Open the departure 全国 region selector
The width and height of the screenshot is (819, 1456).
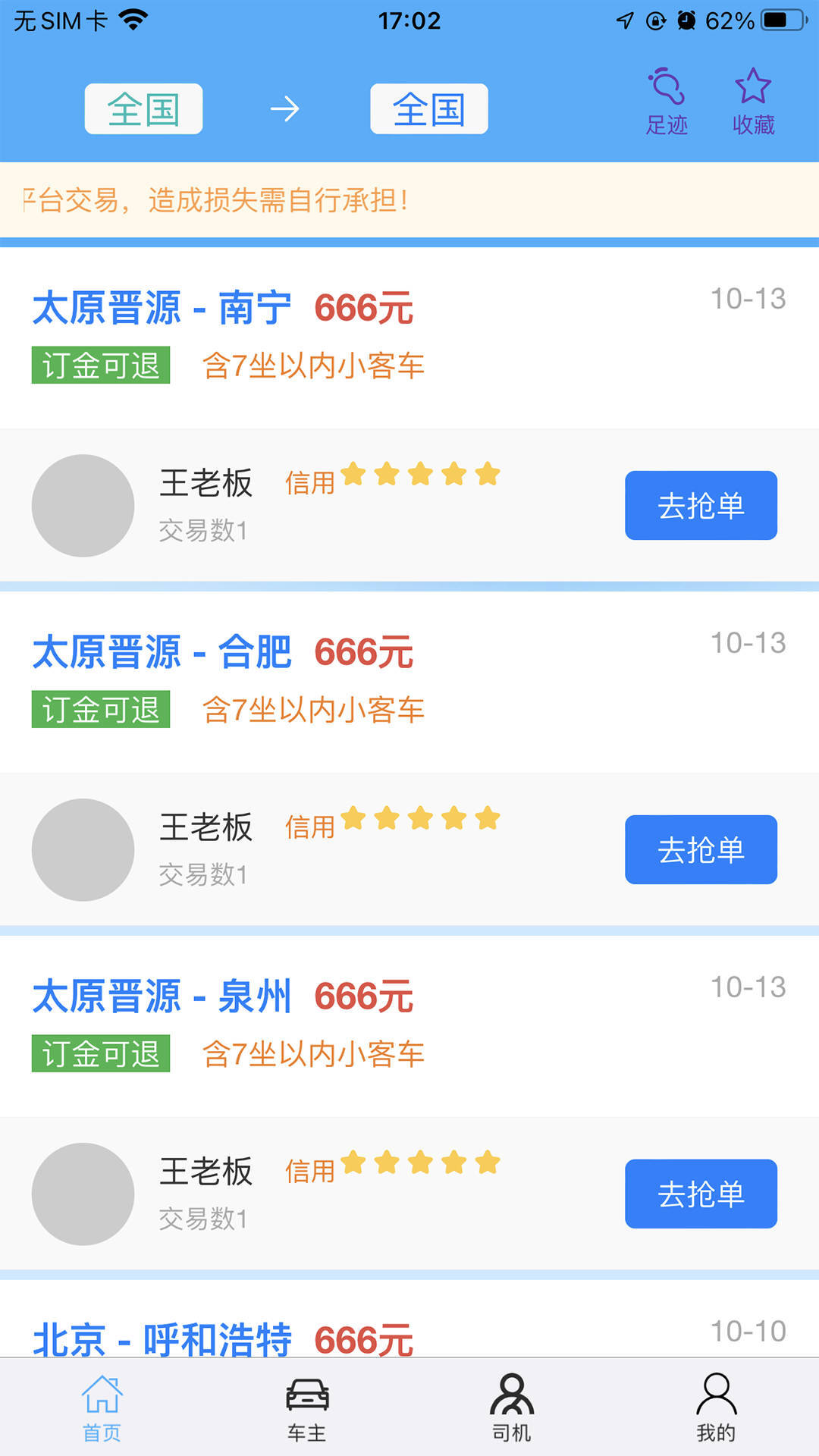coord(143,108)
